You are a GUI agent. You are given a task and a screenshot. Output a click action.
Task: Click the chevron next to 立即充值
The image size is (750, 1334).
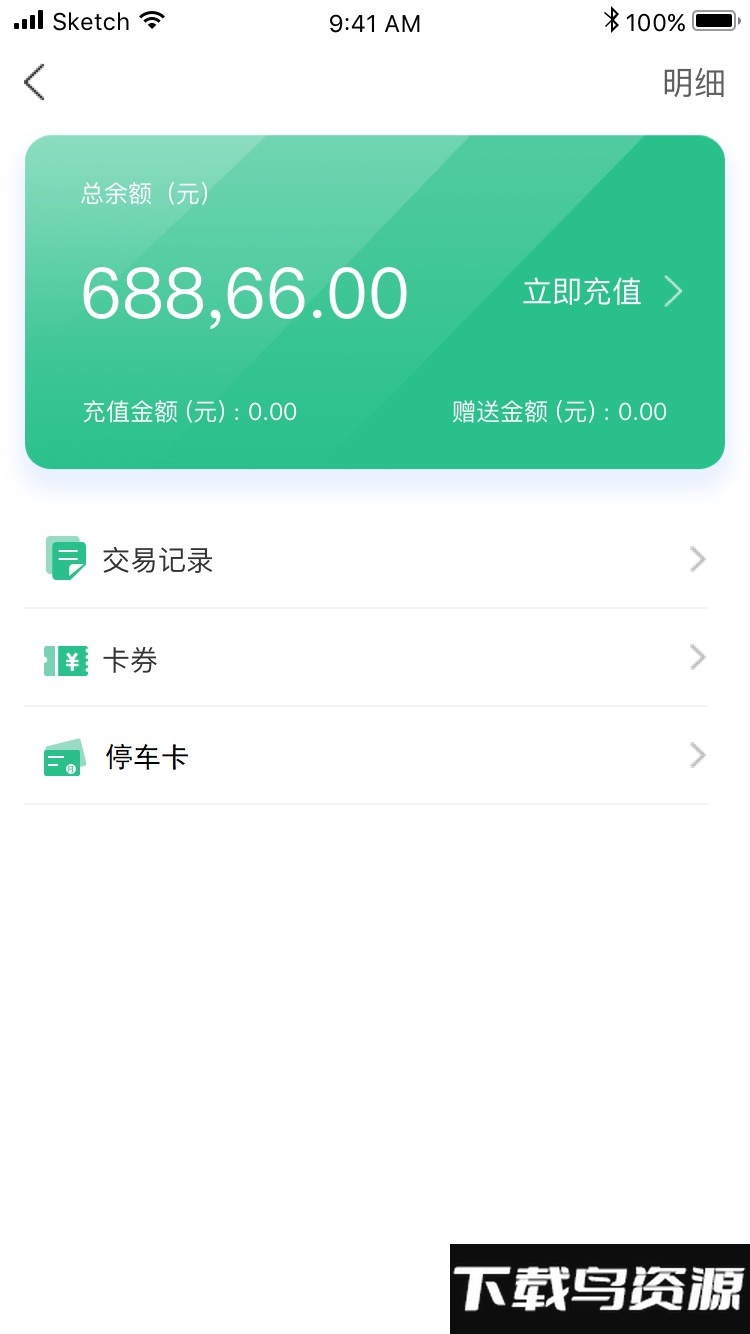pos(674,291)
